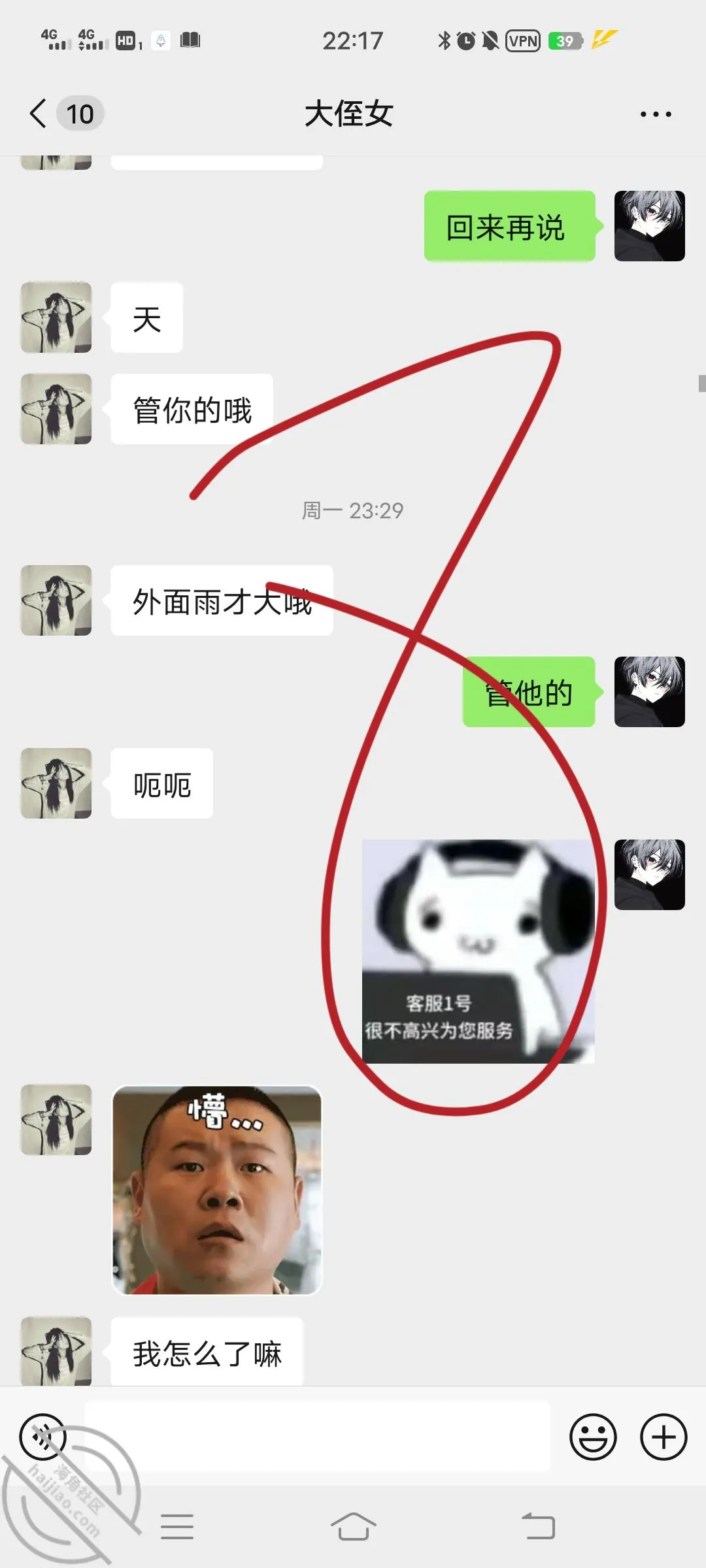Open the emoji sticker panel
Image resolution: width=706 pixels, height=1568 pixels.
(x=593, y=1437)
